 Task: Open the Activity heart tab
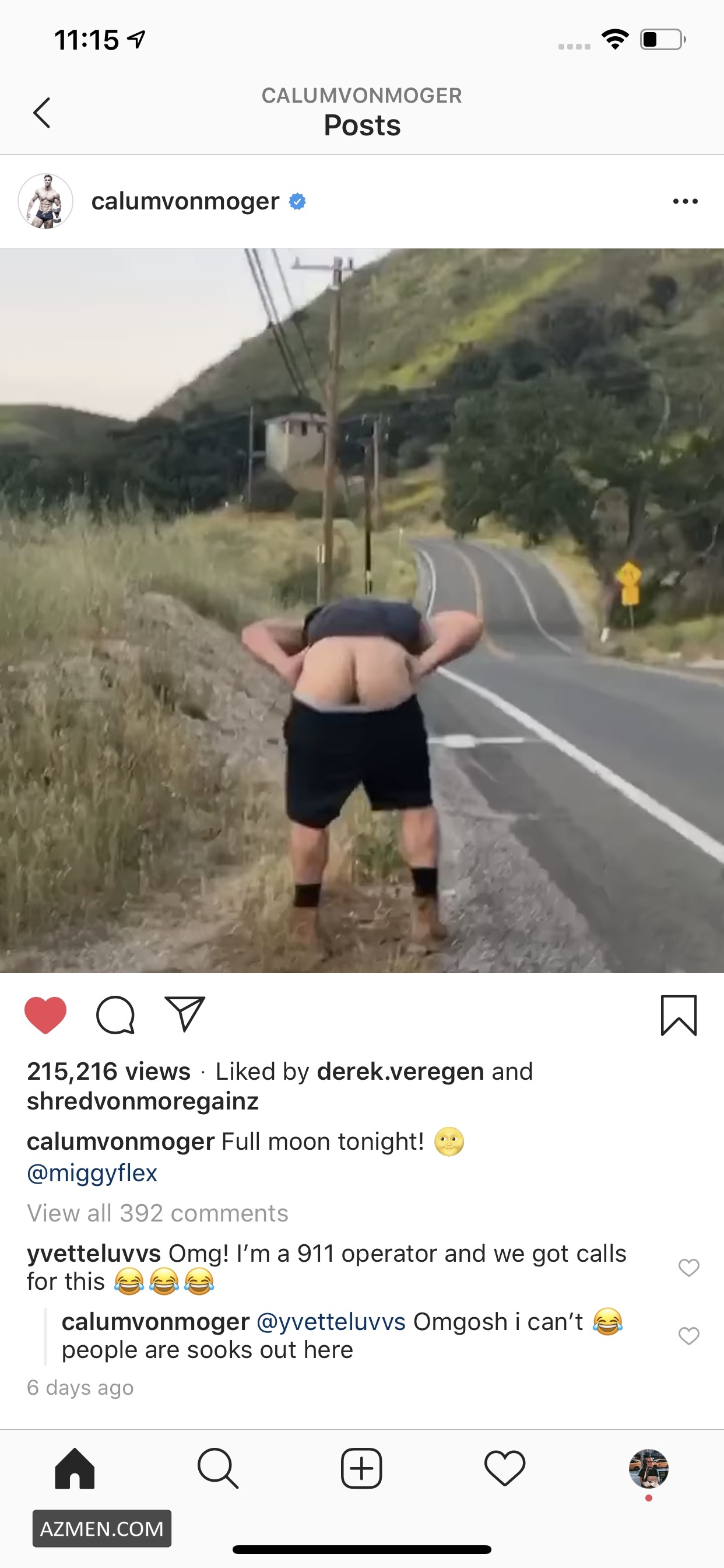[x=504, y=1468]
